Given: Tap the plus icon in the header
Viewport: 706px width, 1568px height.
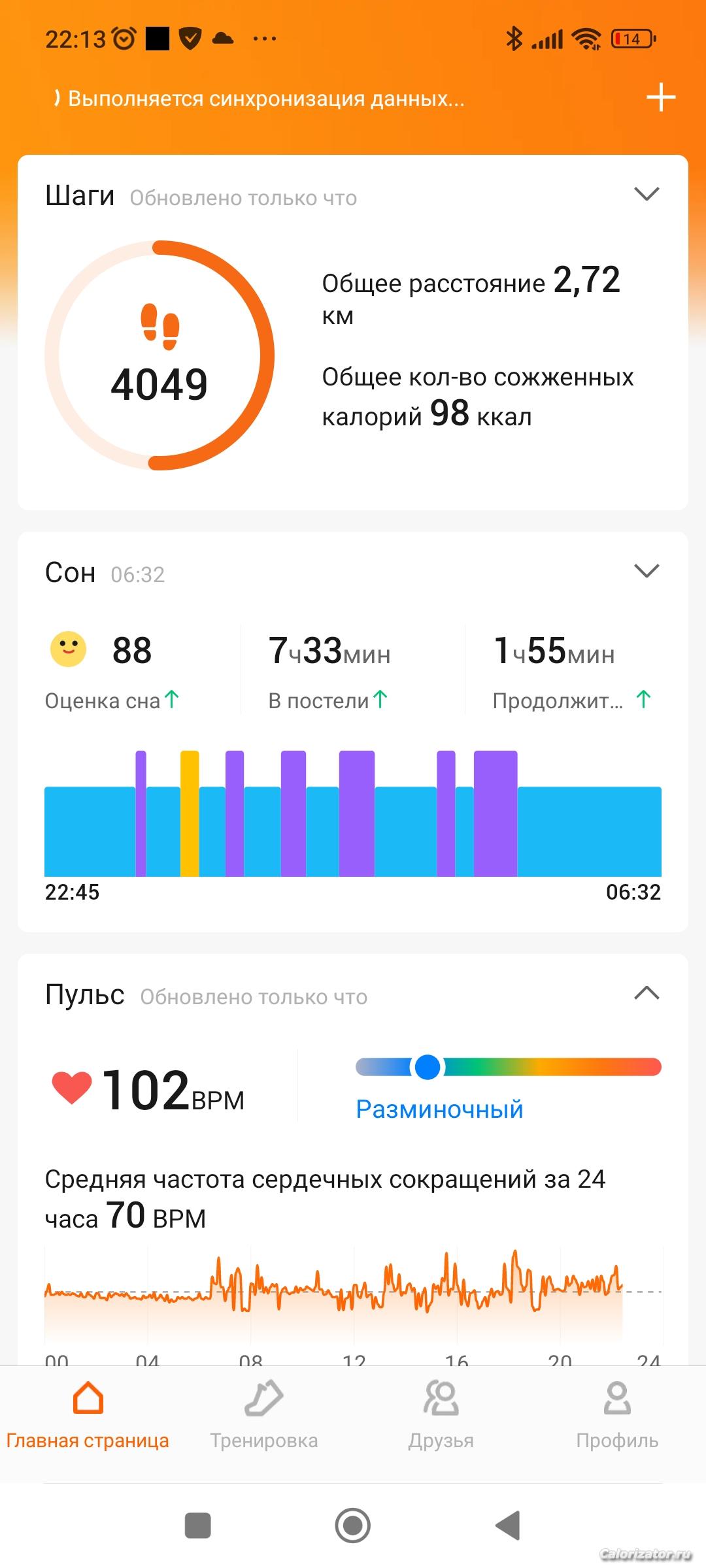Looking at the screenshot, I should tap(660, 97).
